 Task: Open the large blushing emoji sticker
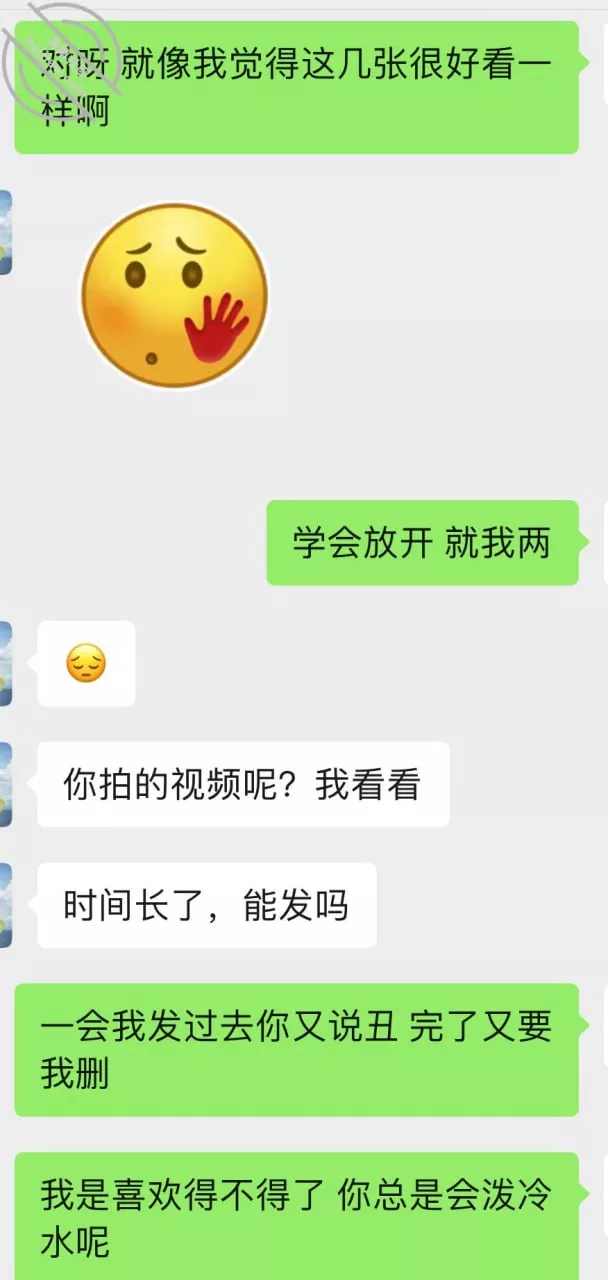[x=174, y=295]
